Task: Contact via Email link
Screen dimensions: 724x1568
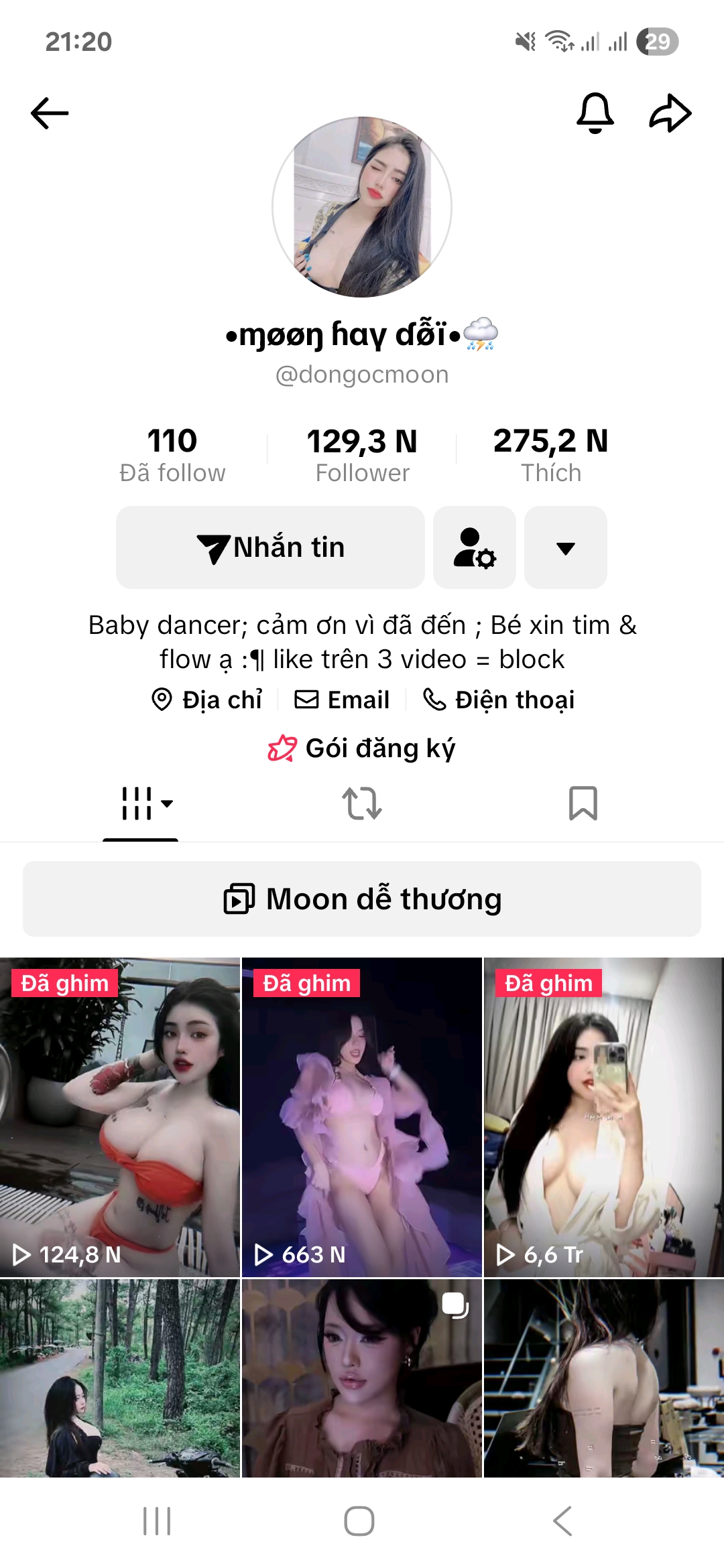Action: point(343,700)
